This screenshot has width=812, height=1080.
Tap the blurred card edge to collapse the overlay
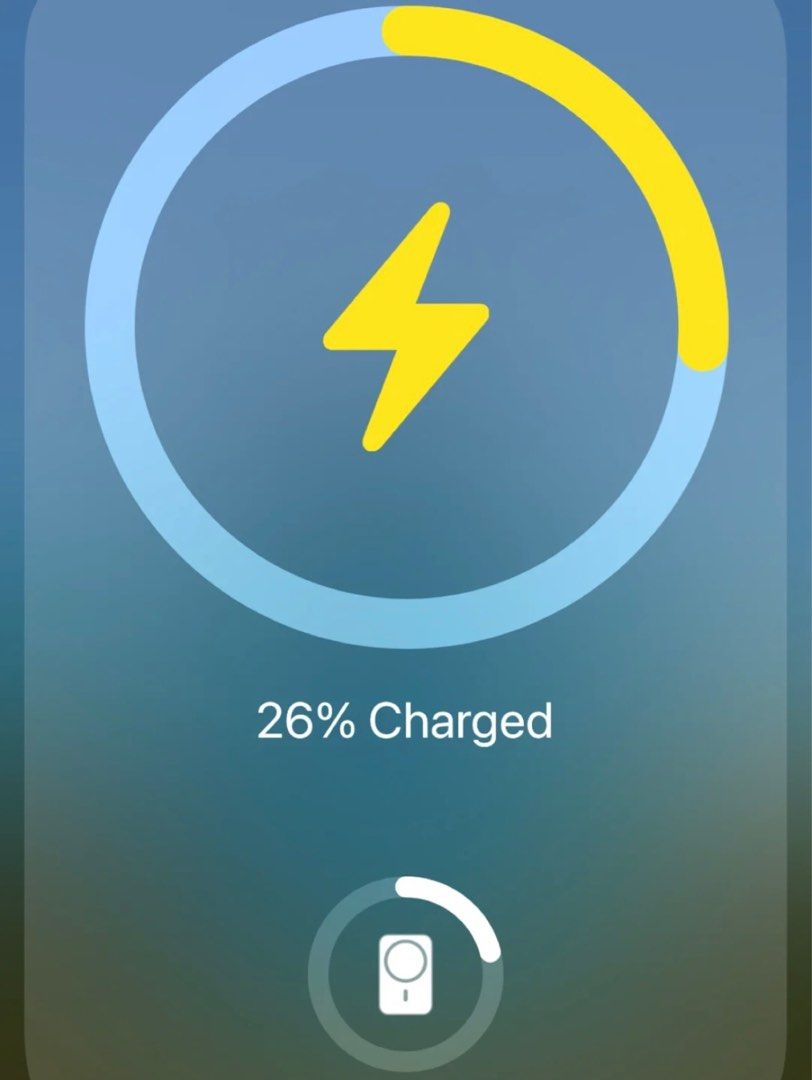click(x=30, y=540)
